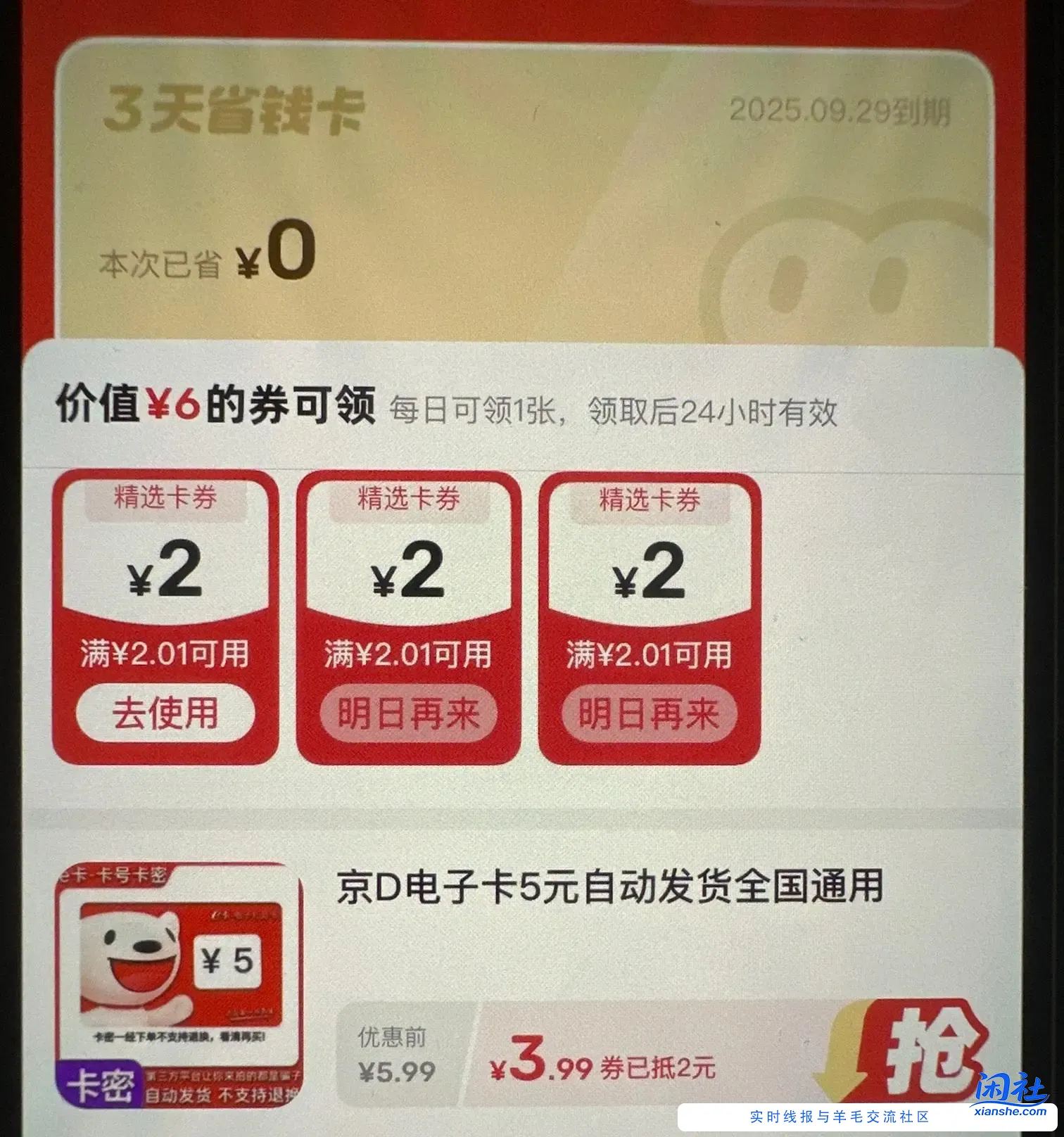
Task: Tap 去使用 on the first coupon
Action: [168, 713]
